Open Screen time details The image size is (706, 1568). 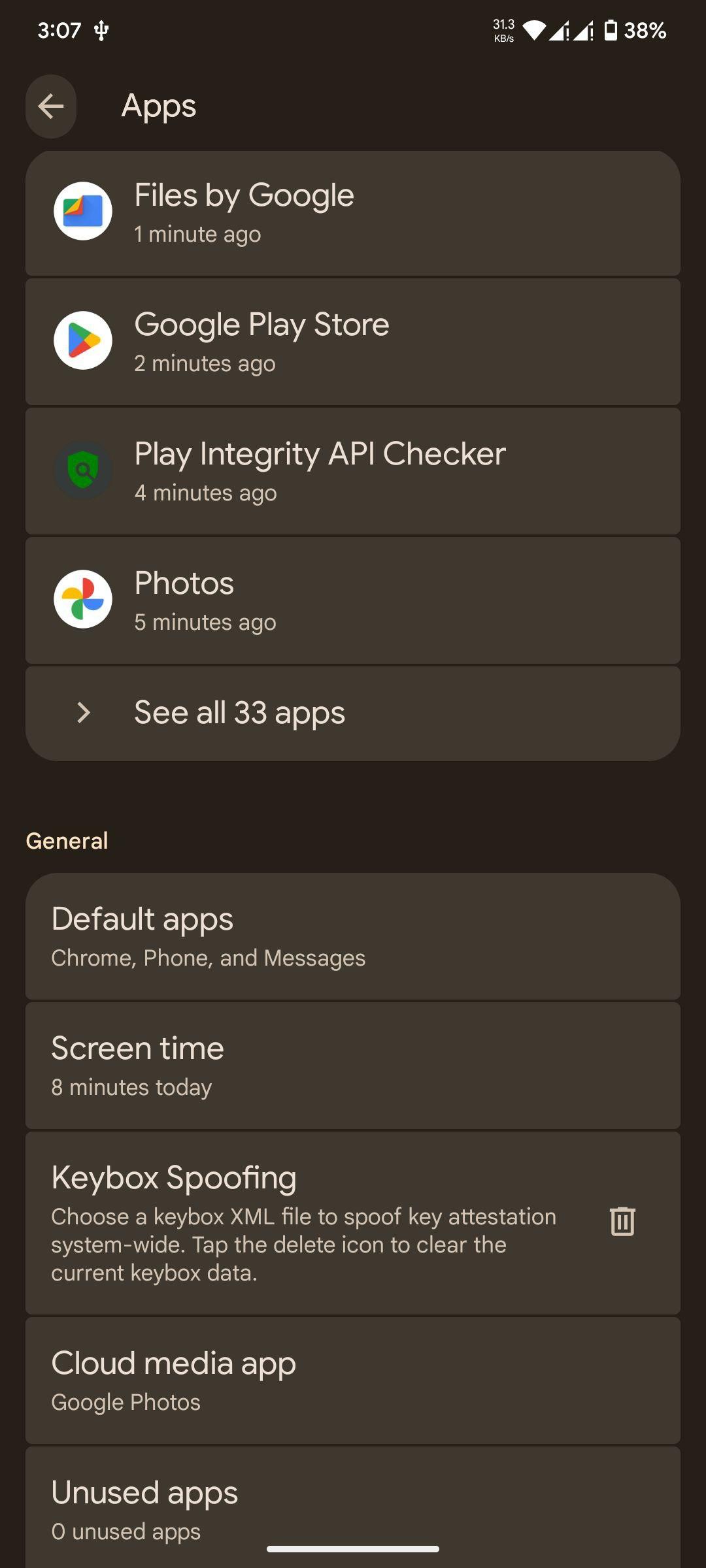point(353,1066)
